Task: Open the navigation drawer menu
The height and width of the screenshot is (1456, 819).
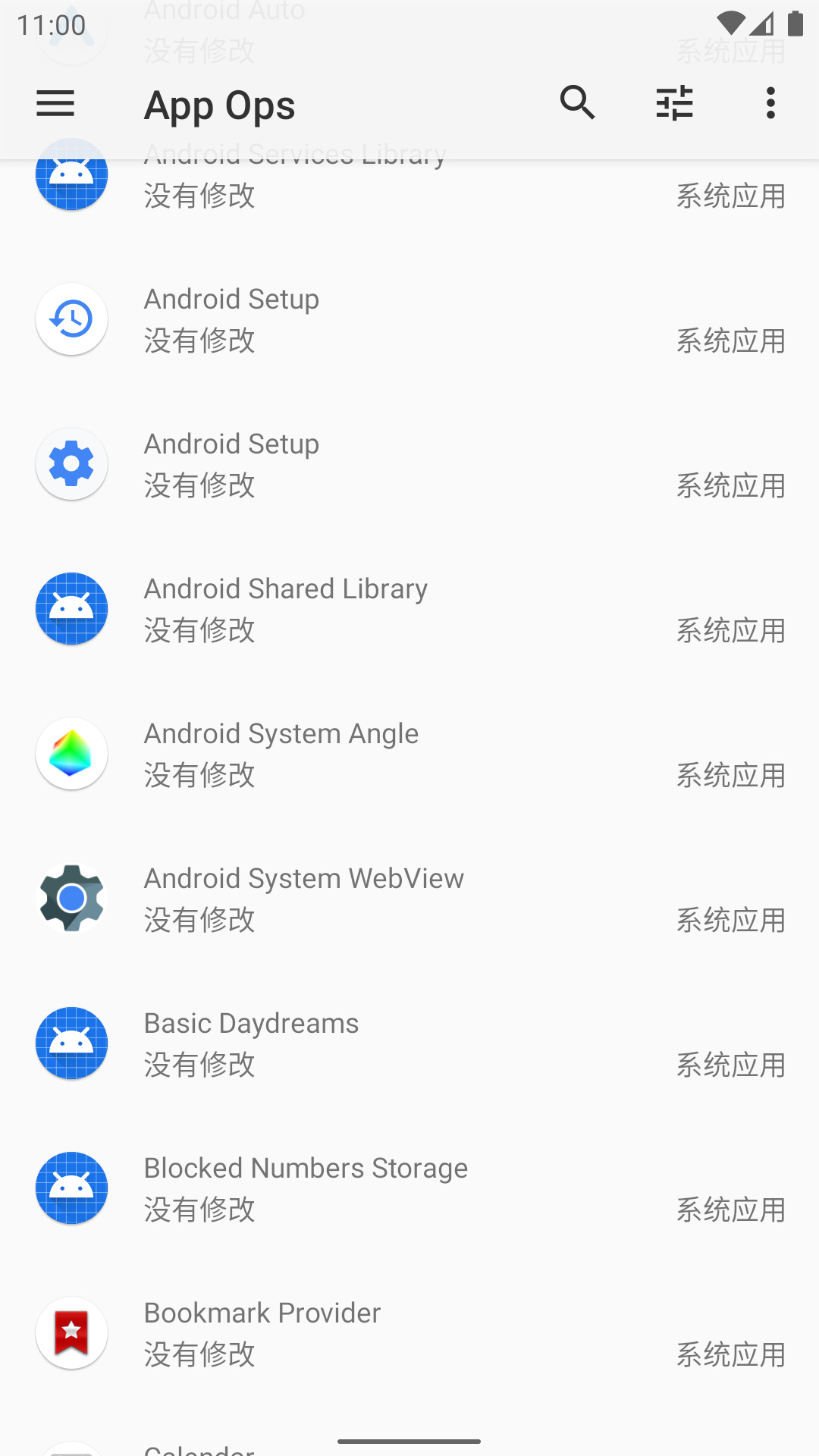Action: coord(55,103)
